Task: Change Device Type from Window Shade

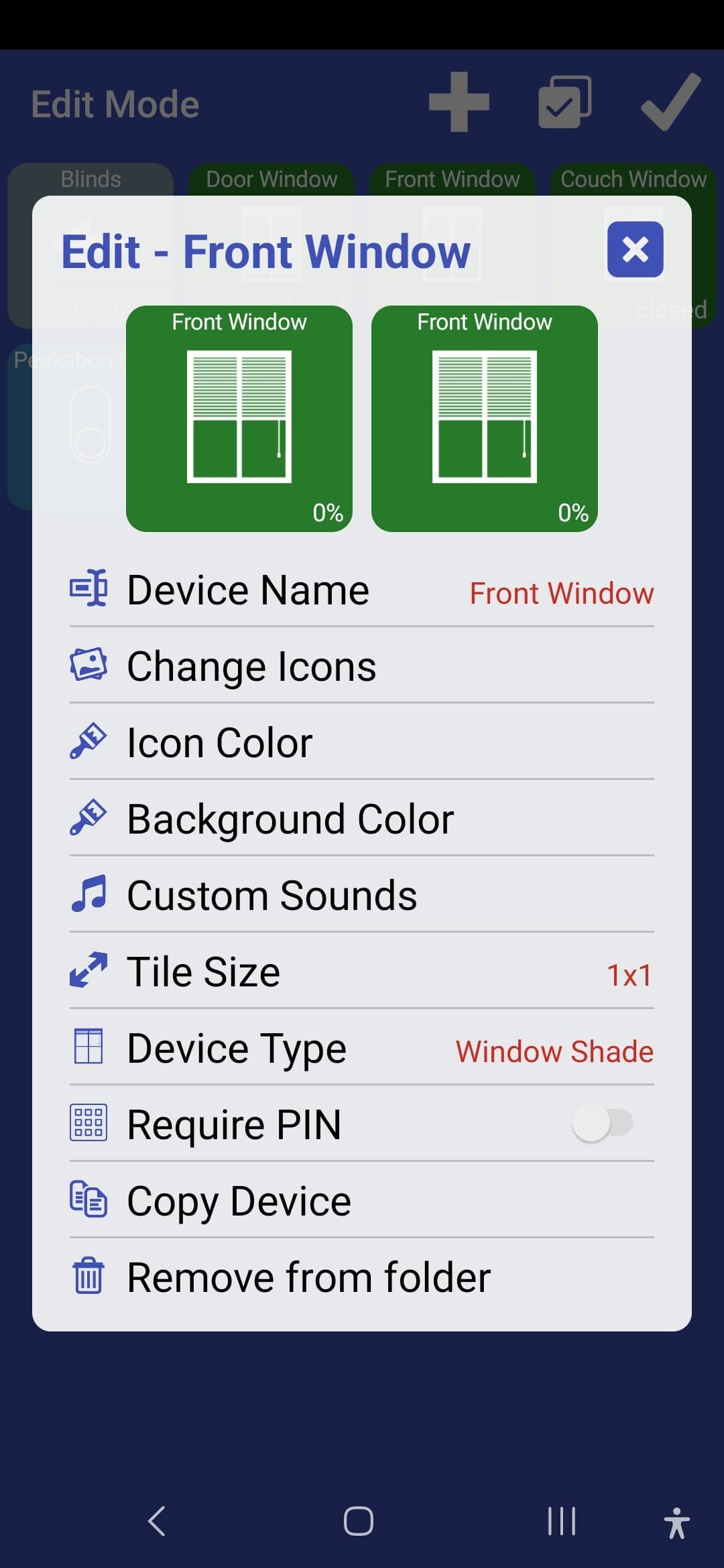Action: point(361,1049)
